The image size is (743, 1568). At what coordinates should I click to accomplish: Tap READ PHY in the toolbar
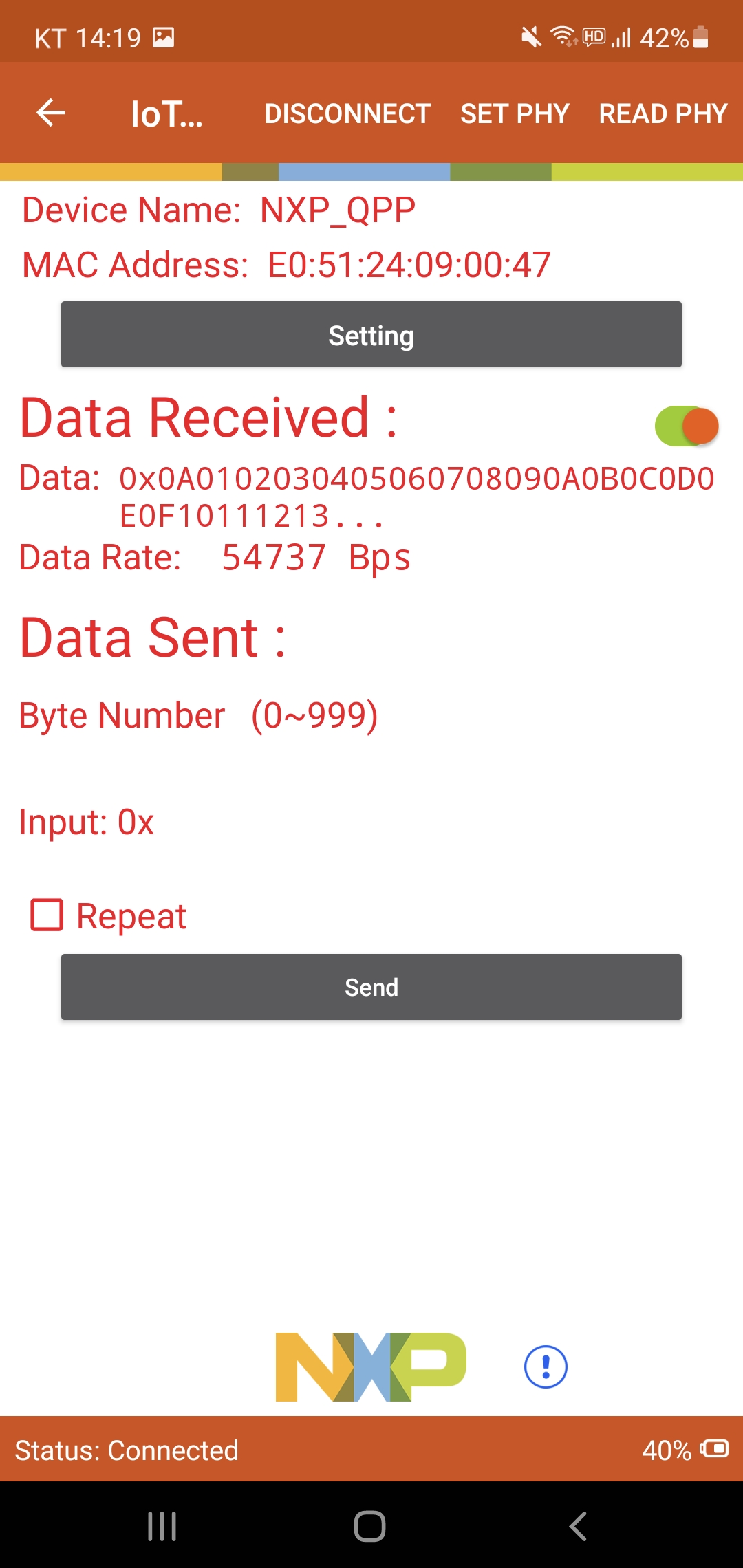point(663,113)
